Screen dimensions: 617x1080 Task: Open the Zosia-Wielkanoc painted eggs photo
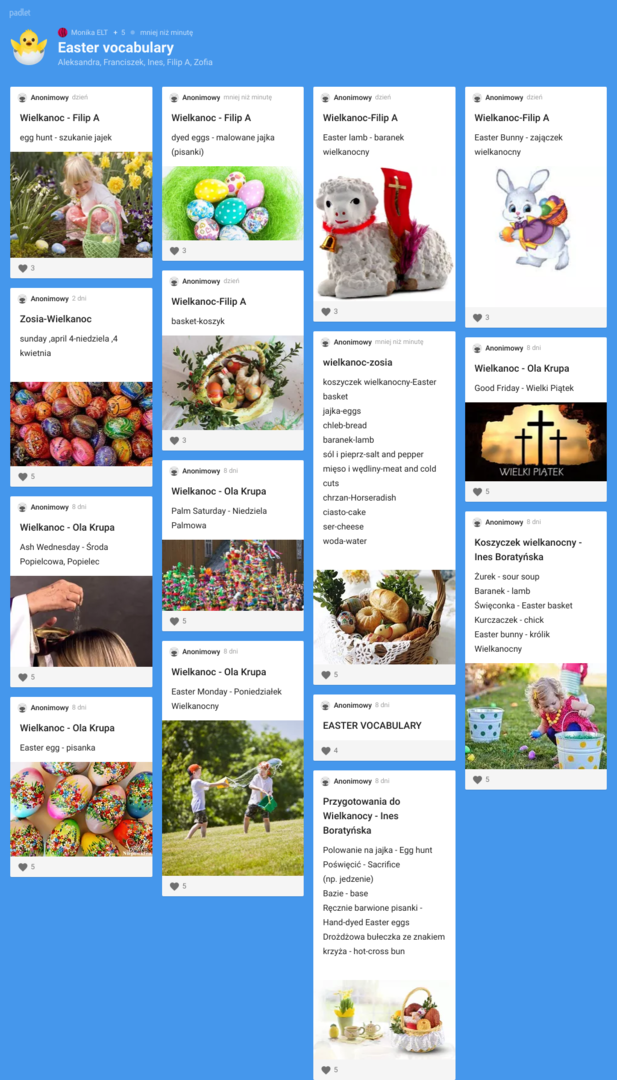click(x=81, y=424)
